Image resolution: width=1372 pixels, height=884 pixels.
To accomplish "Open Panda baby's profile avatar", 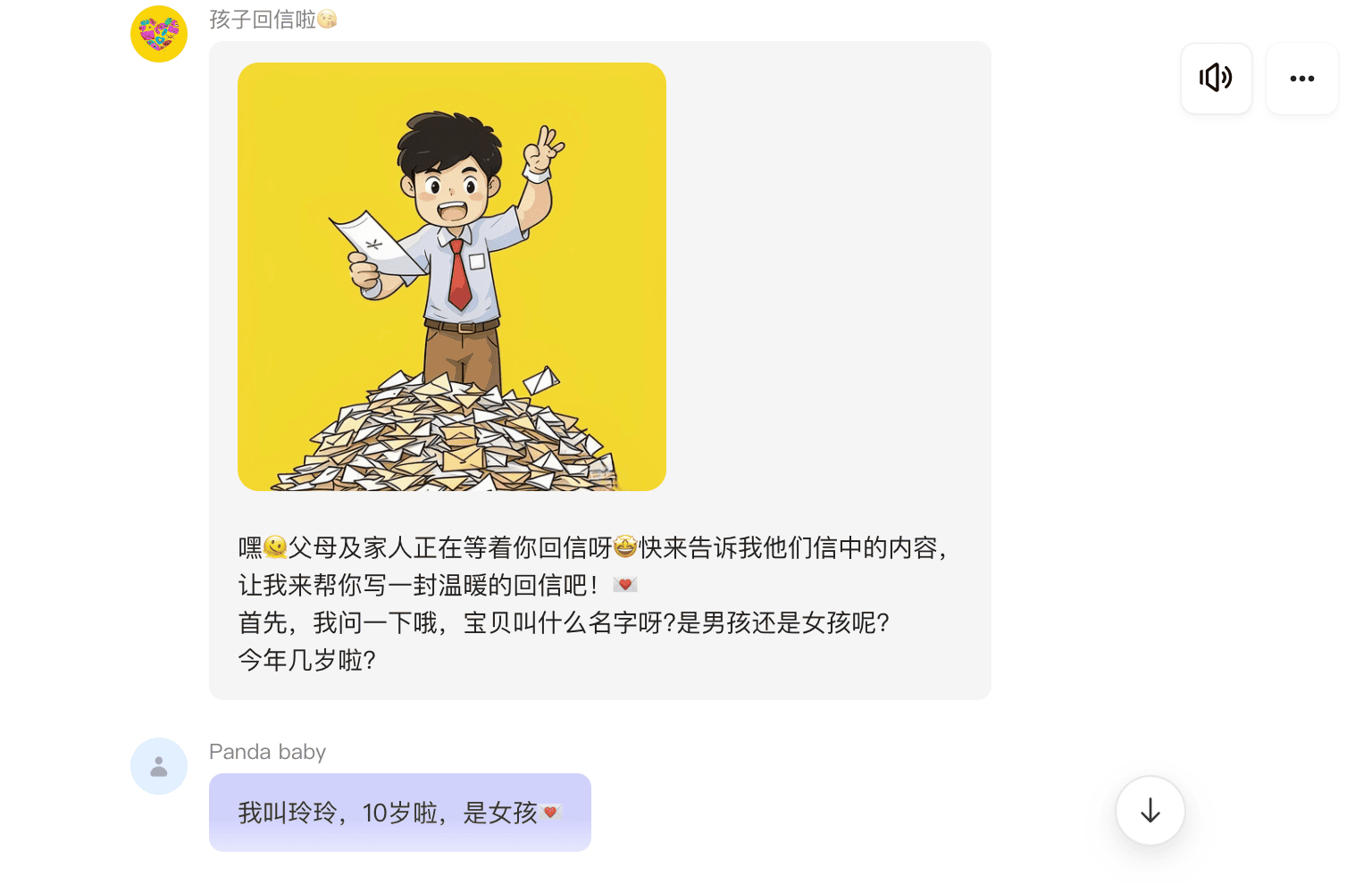I will click(159, 766).
